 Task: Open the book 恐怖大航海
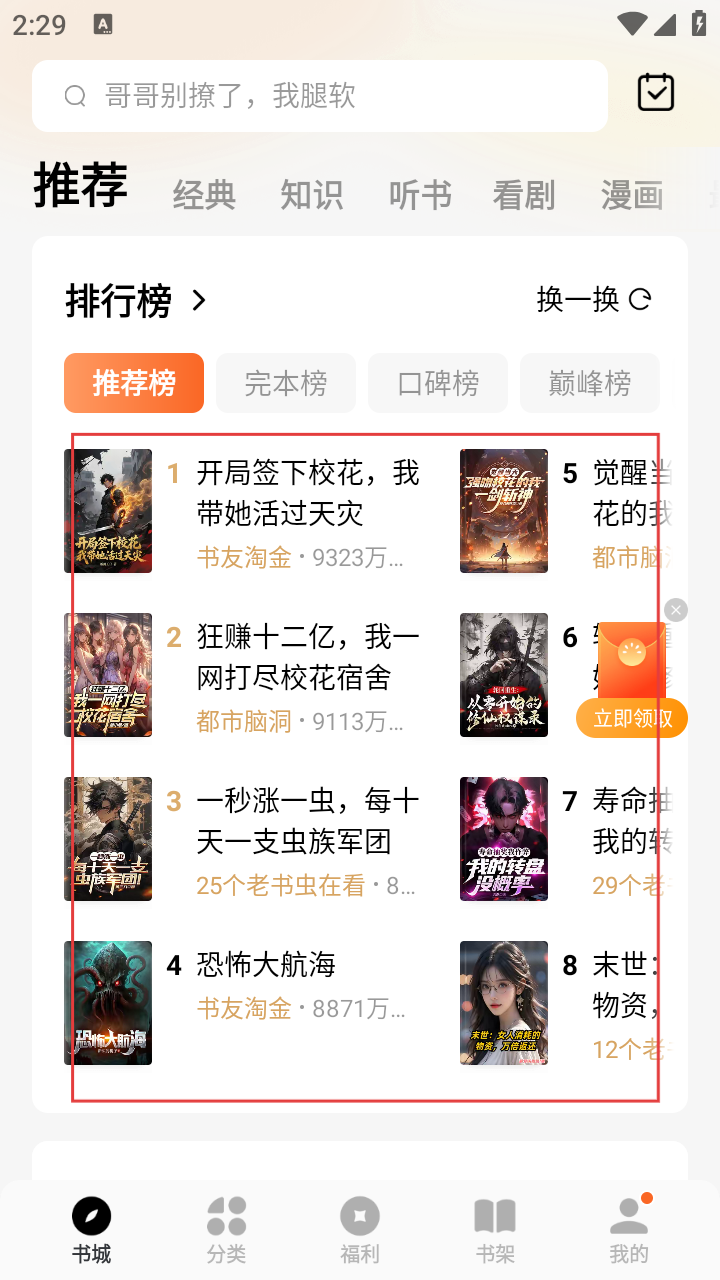tap(266, 965)
